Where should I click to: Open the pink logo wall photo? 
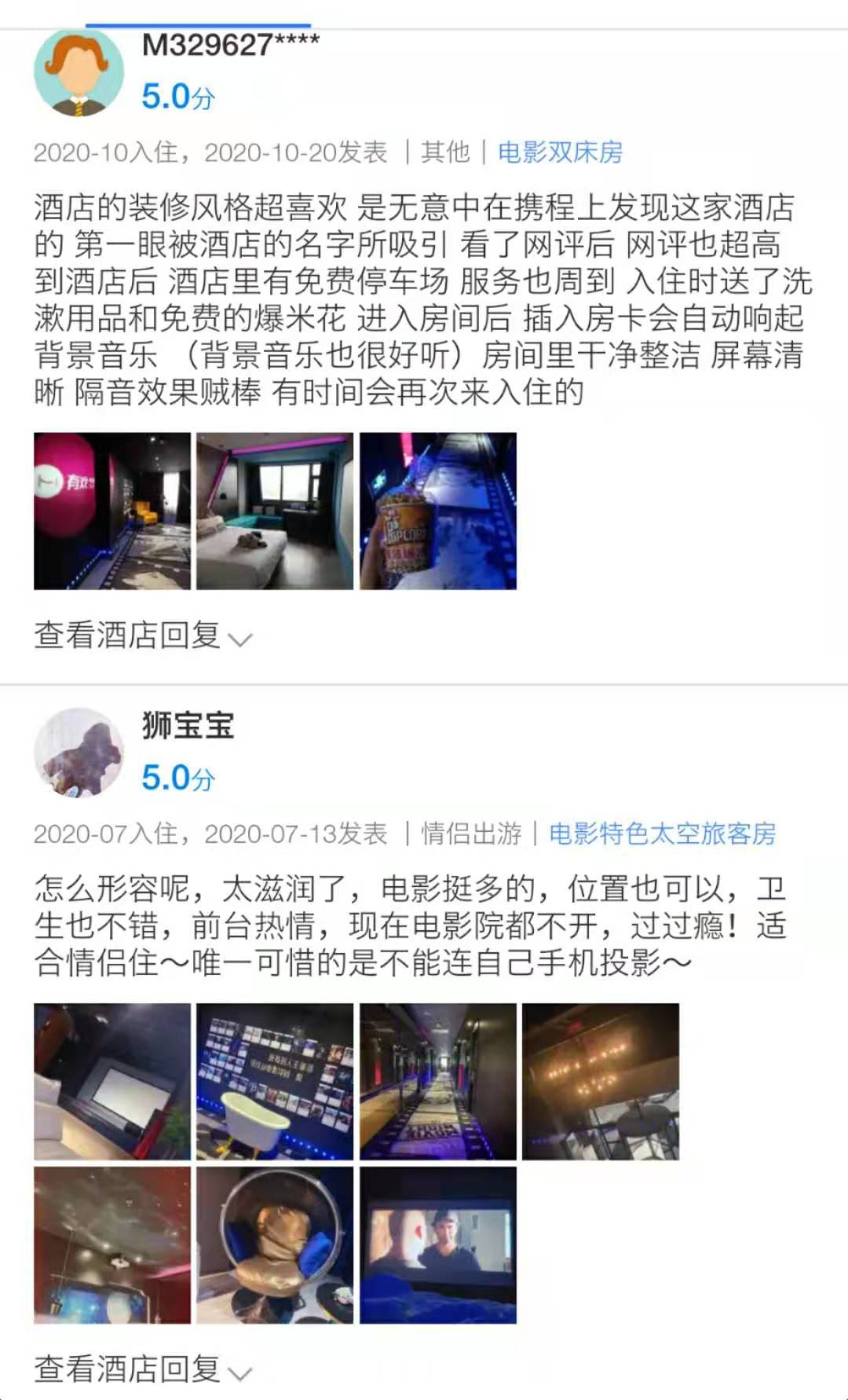114,511
